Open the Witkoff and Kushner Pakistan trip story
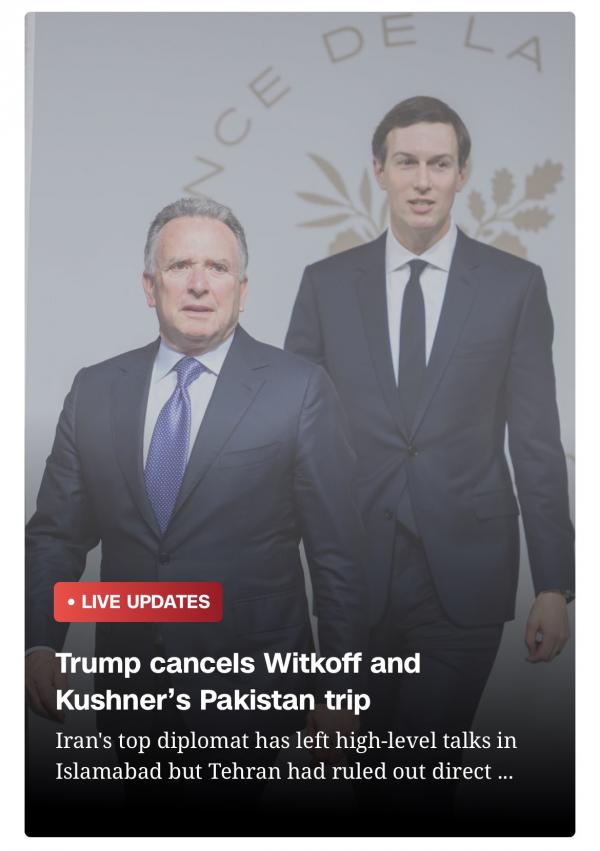600x851 pixels. tap(238, 680)
